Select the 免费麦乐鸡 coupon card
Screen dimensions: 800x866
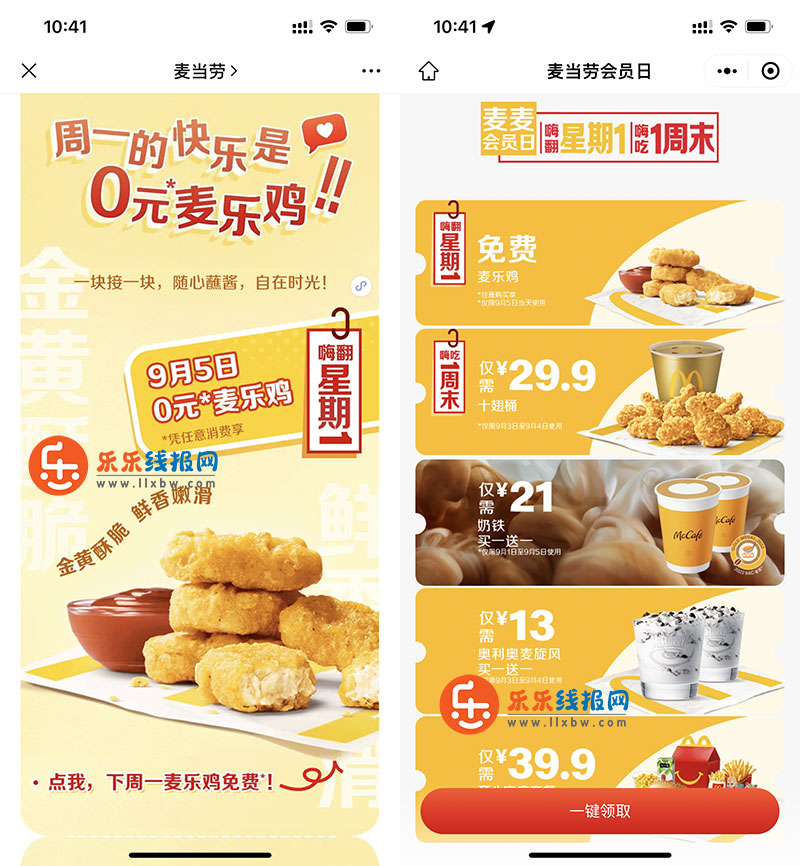coord(600,262)
